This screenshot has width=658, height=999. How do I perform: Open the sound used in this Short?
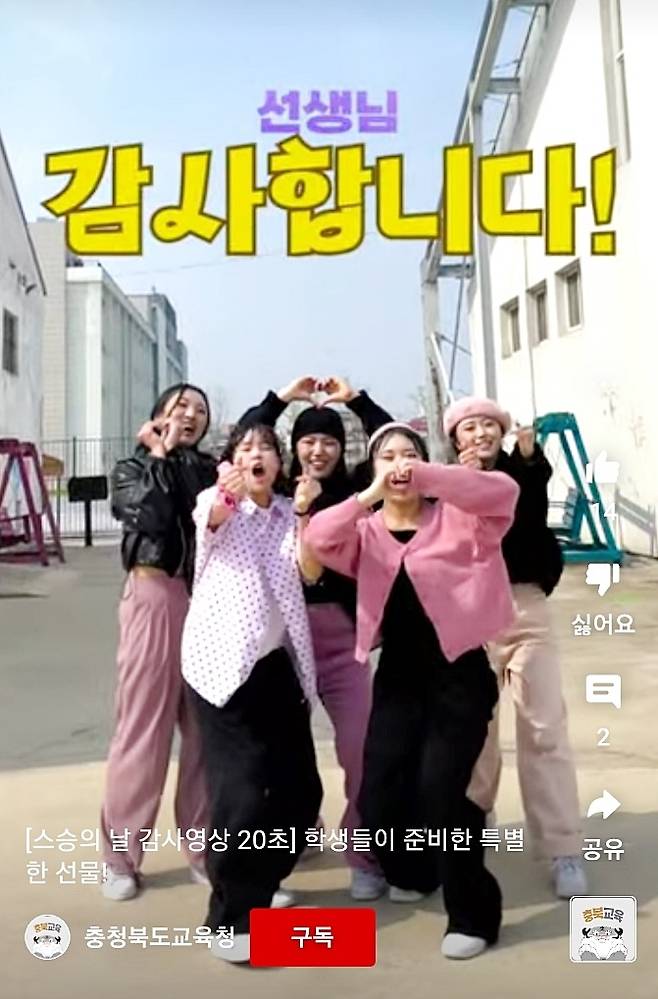click(602, 929)
